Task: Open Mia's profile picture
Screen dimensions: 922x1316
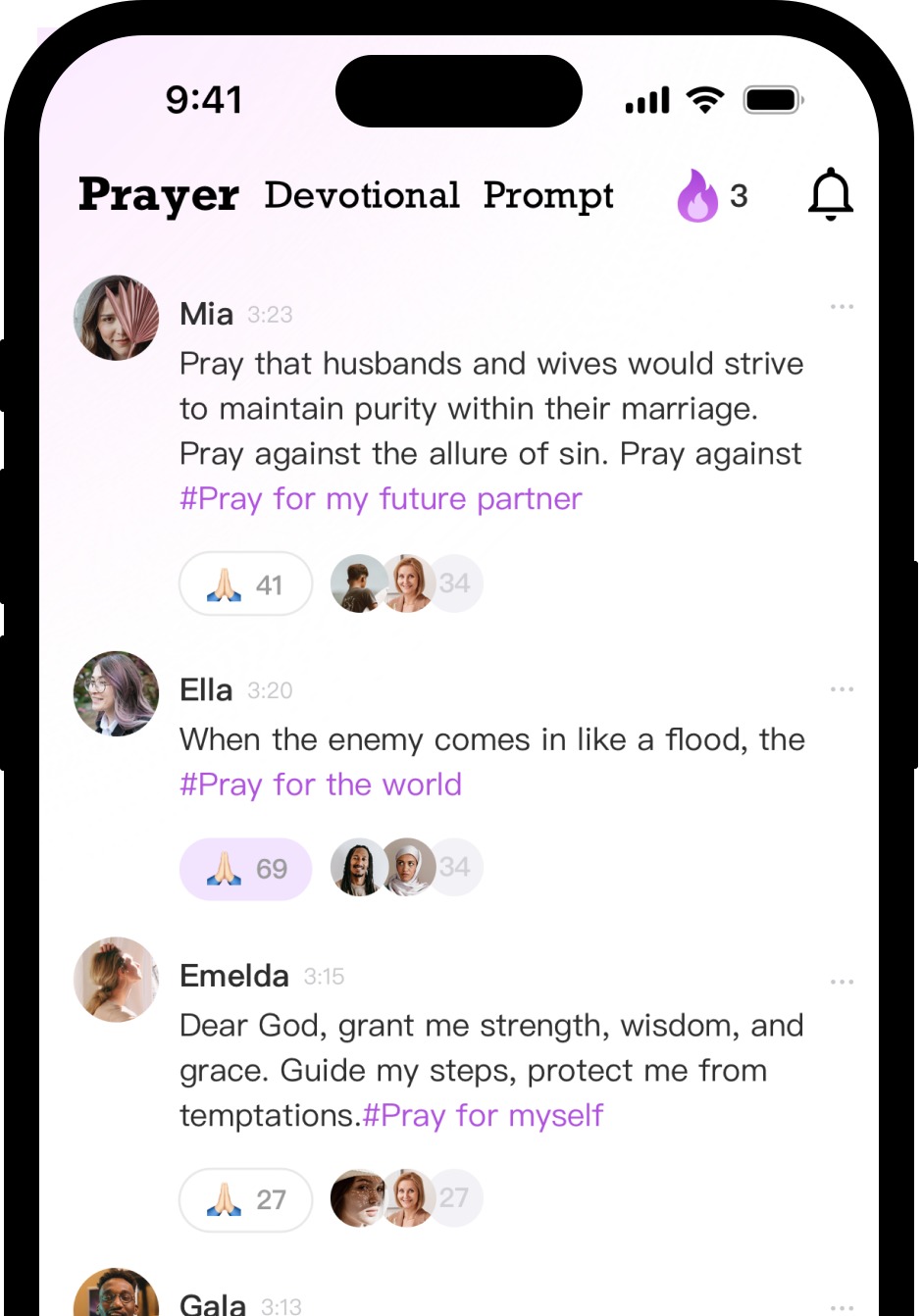Action: 116,318
